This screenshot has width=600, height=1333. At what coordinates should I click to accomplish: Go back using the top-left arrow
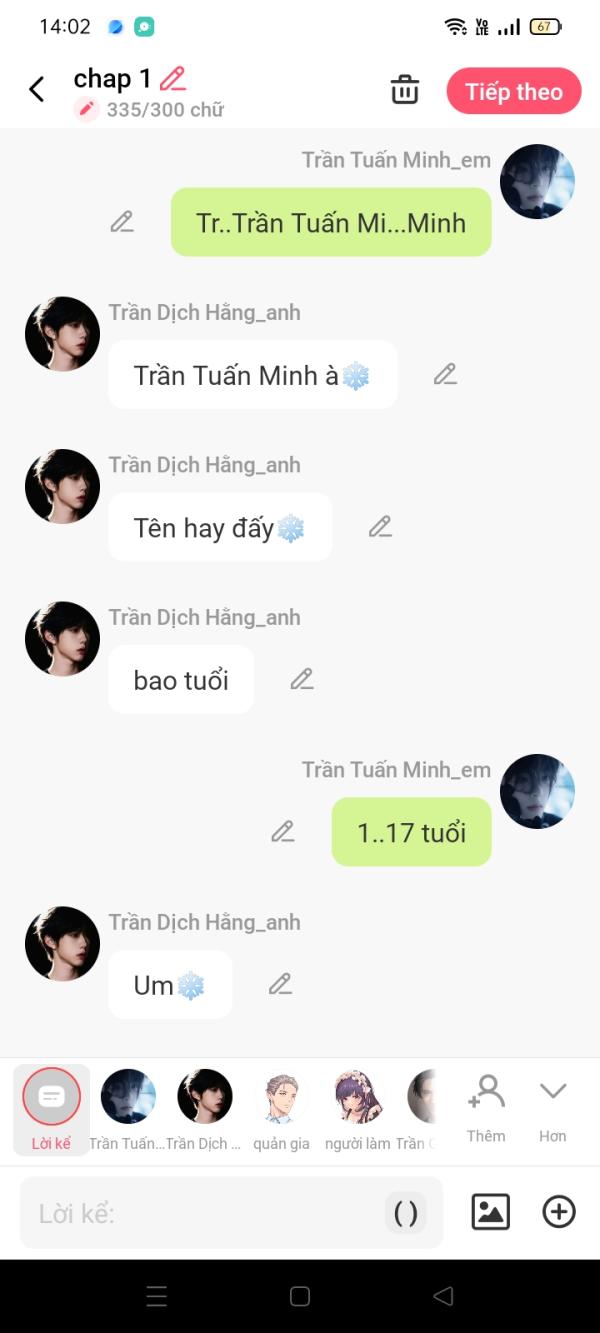point(37,90)
